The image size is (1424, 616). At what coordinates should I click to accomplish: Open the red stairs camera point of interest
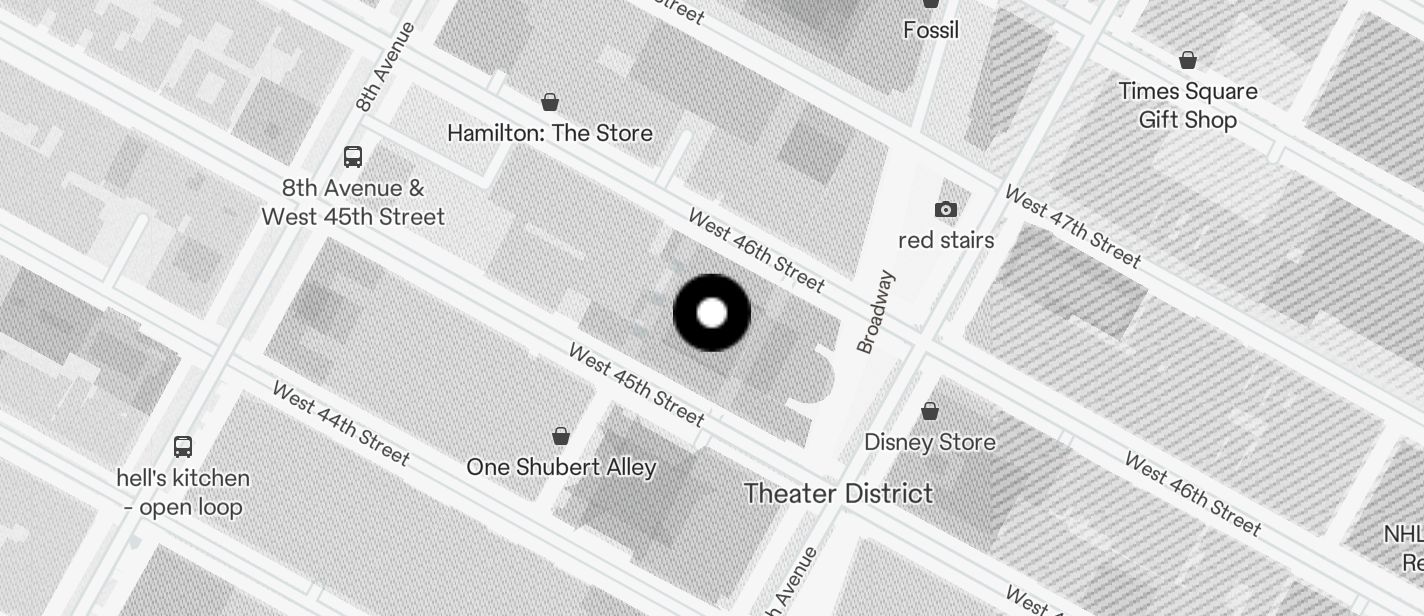[945, 210]
